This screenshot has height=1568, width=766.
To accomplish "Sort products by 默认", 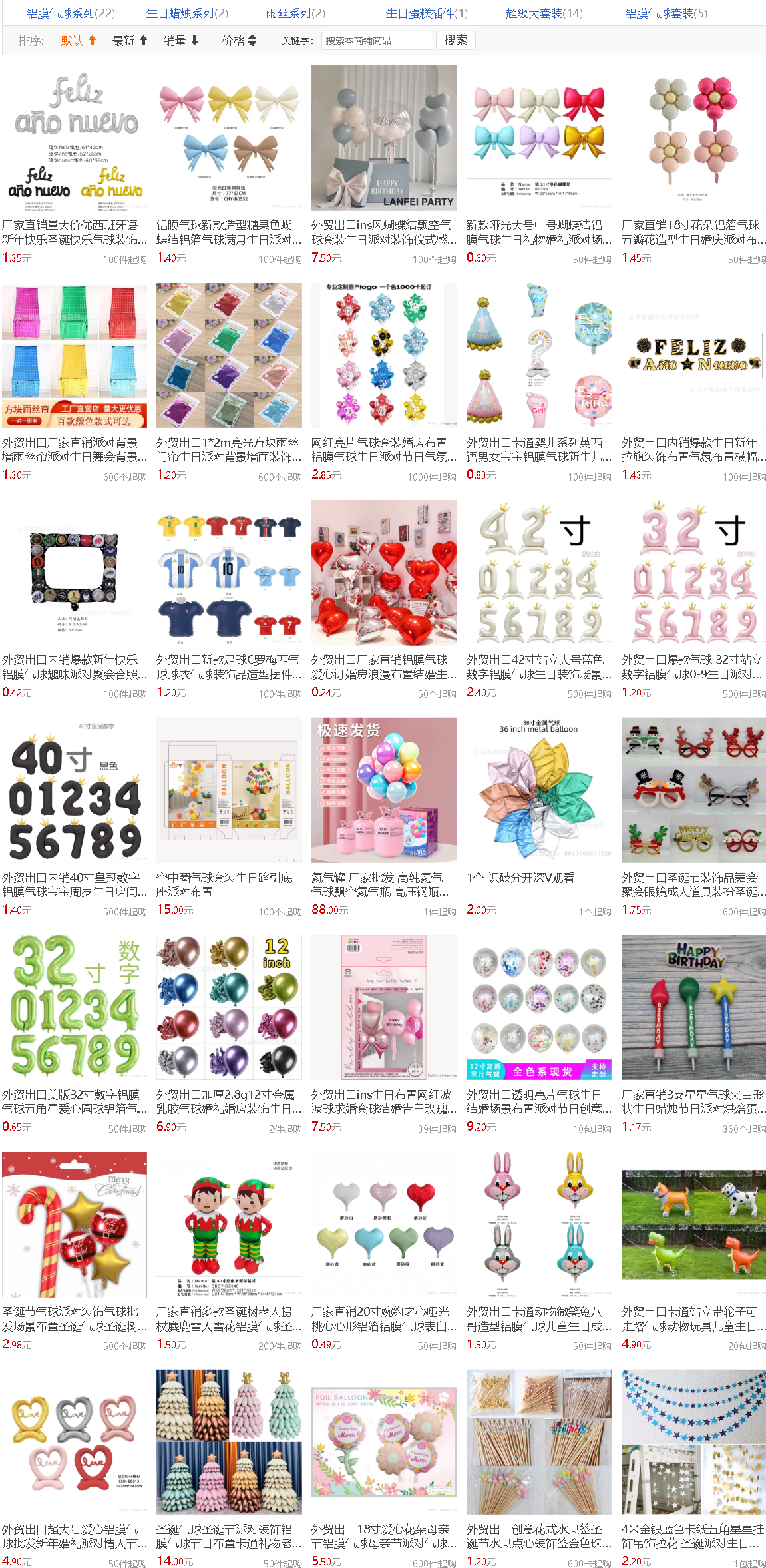I will pyautogui.click(x=78, y=41).
